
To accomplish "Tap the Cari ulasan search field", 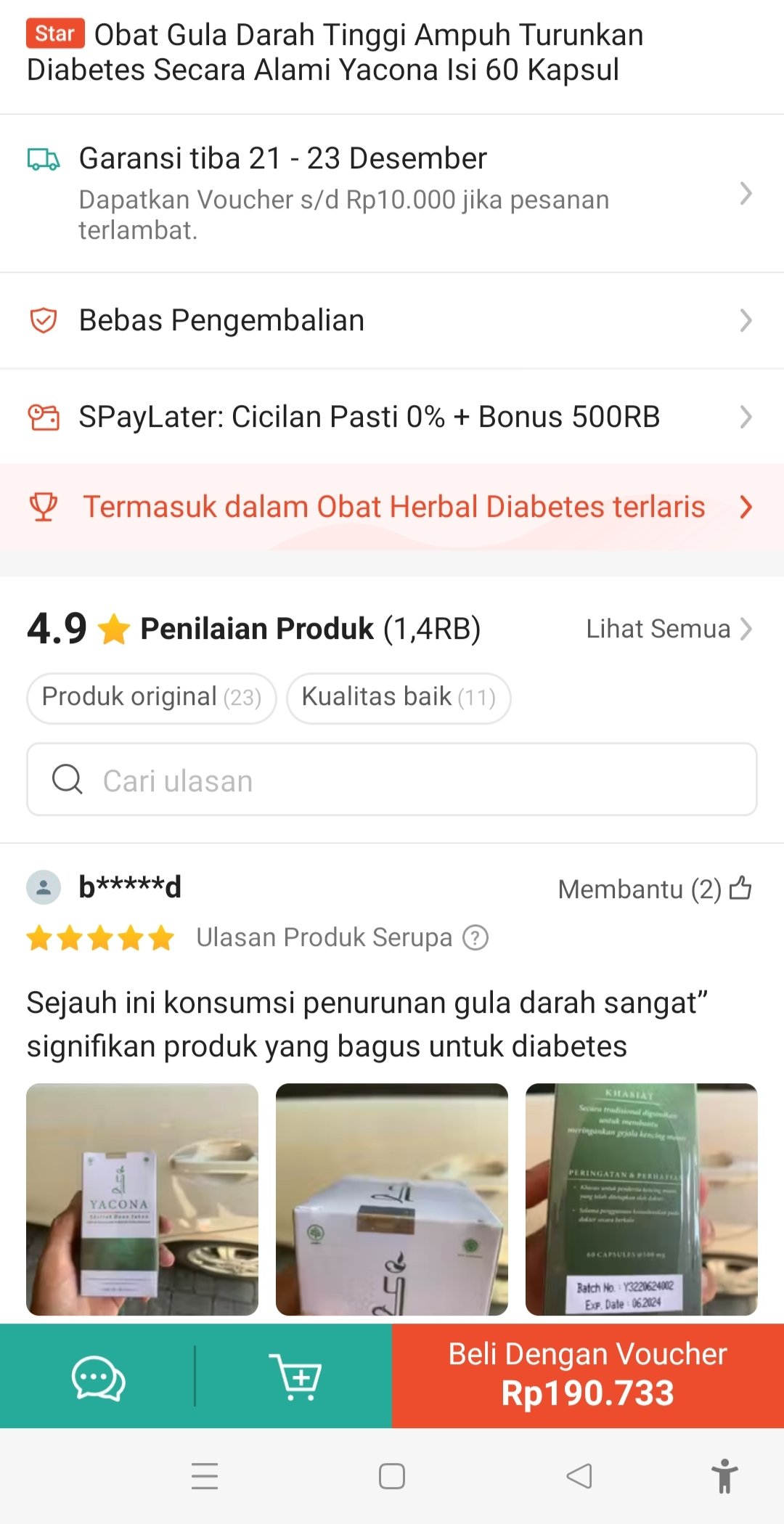I will (392, 780).
